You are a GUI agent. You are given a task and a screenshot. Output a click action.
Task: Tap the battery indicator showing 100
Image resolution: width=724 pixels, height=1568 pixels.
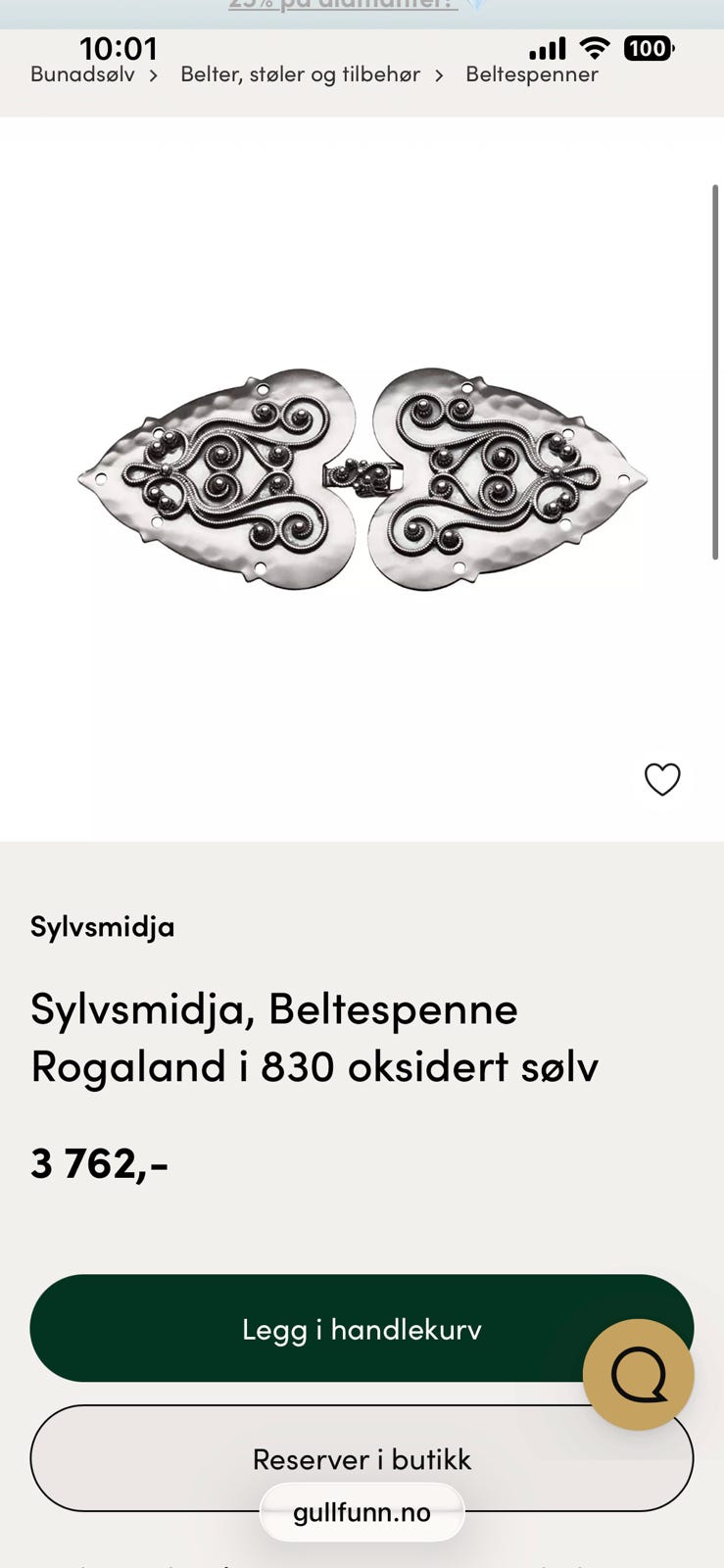tap(648, 48)
